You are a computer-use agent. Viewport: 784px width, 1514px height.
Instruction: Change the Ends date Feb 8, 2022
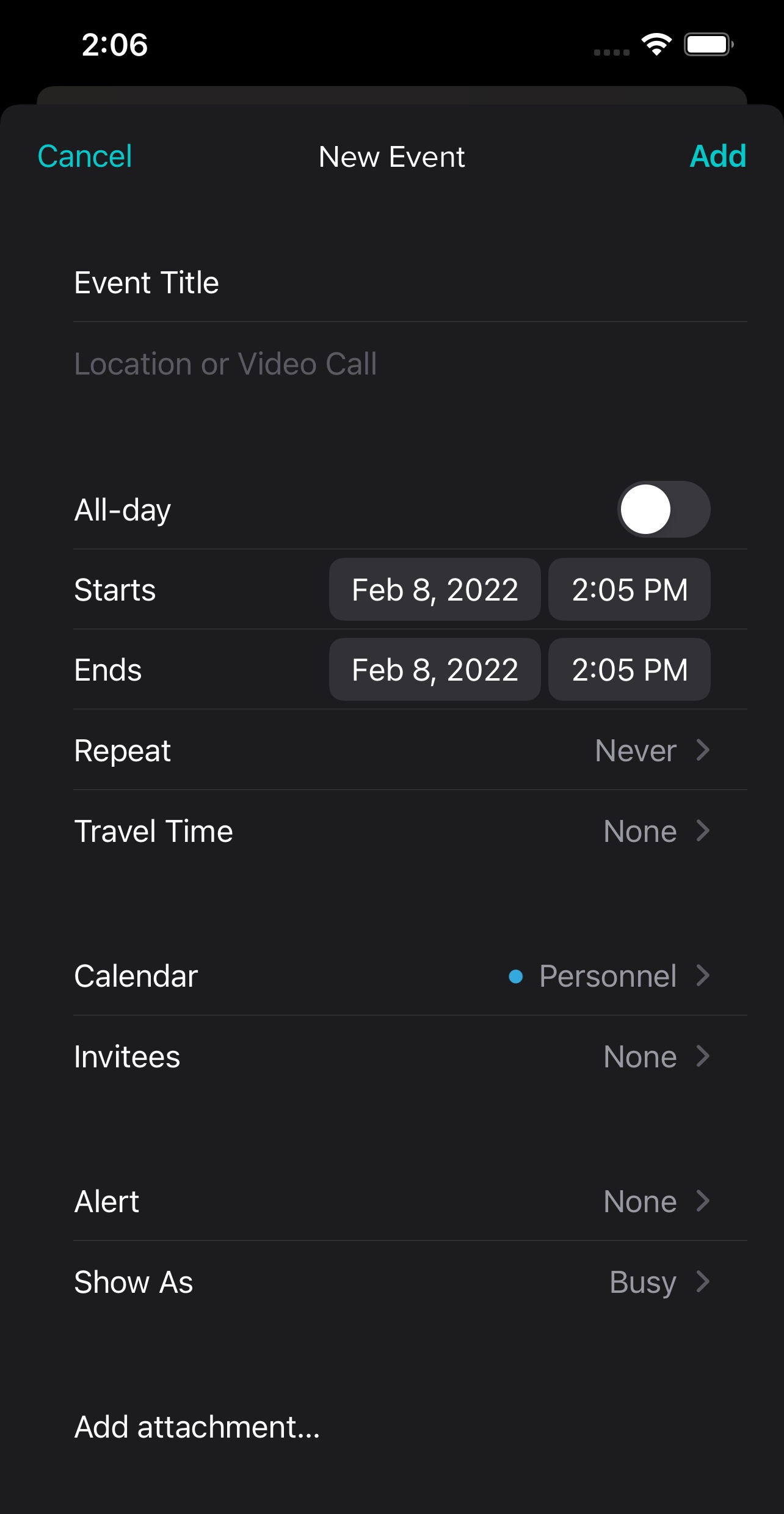pos(435,670)
